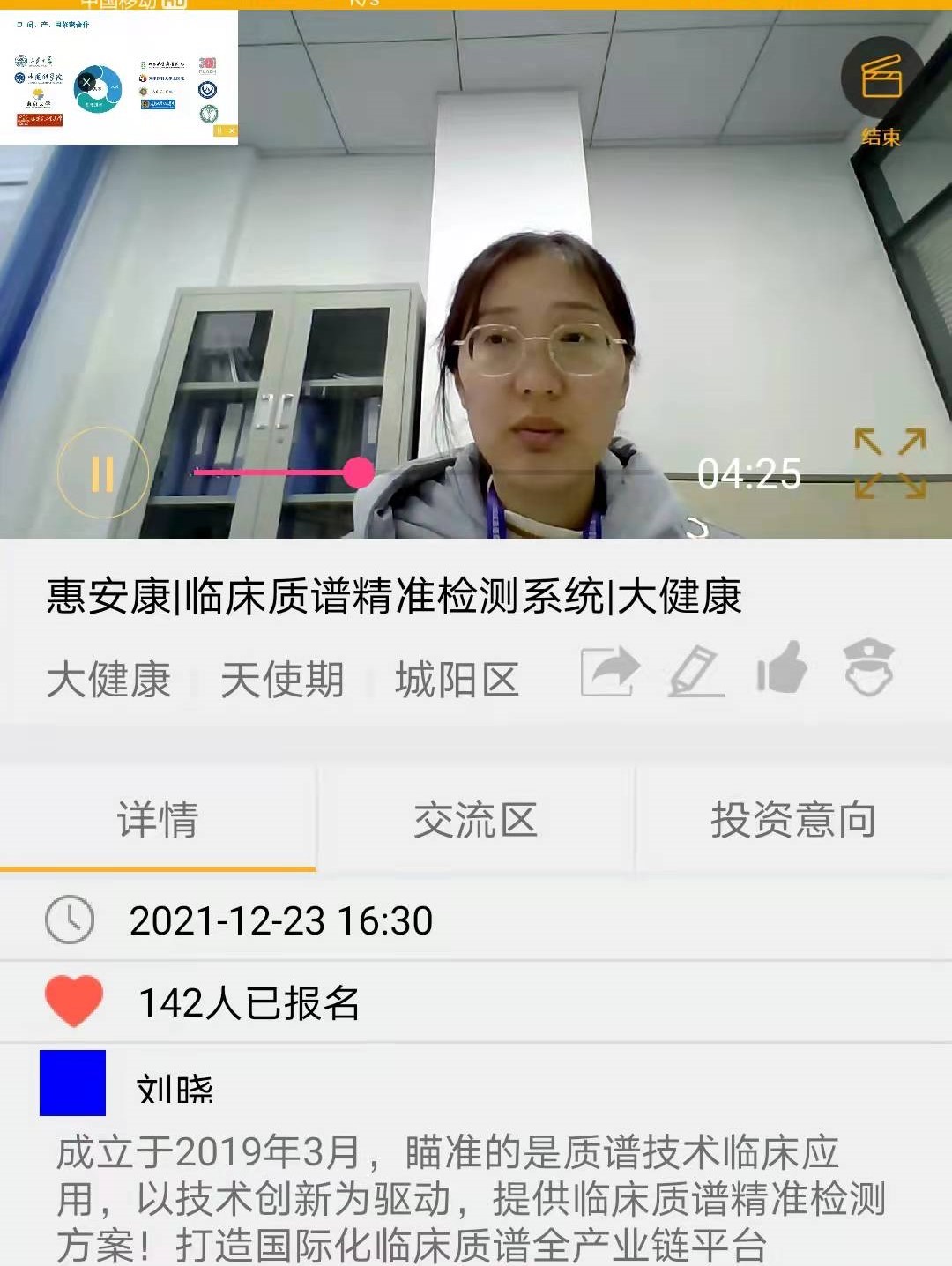
Task: Open the 投资意向 tab
Action: point(793,820)
